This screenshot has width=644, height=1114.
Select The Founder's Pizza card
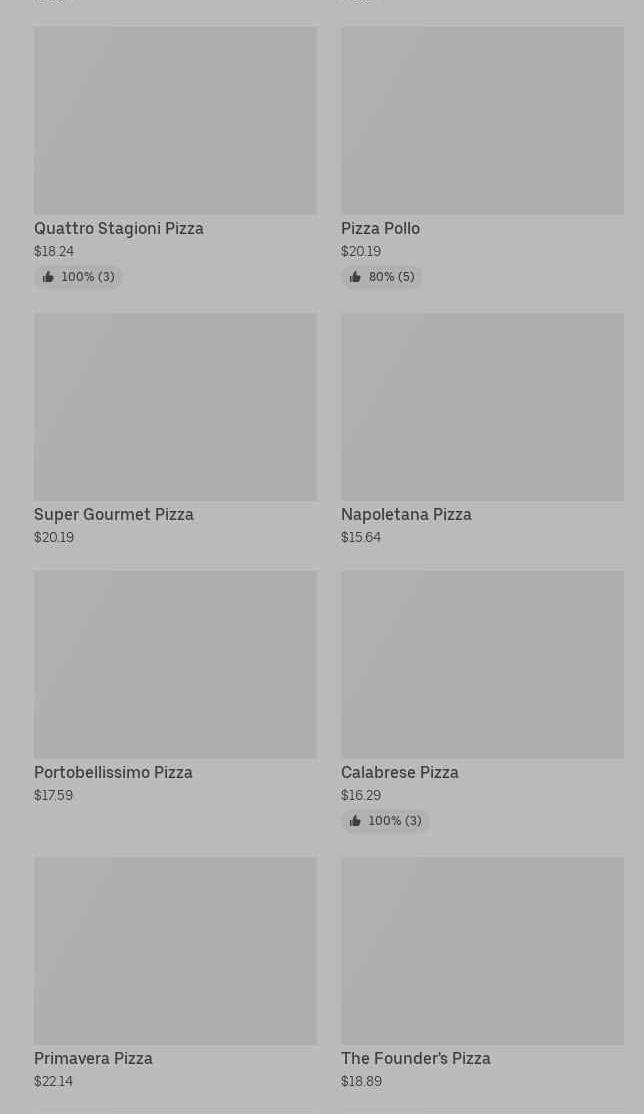coord(482,973)
